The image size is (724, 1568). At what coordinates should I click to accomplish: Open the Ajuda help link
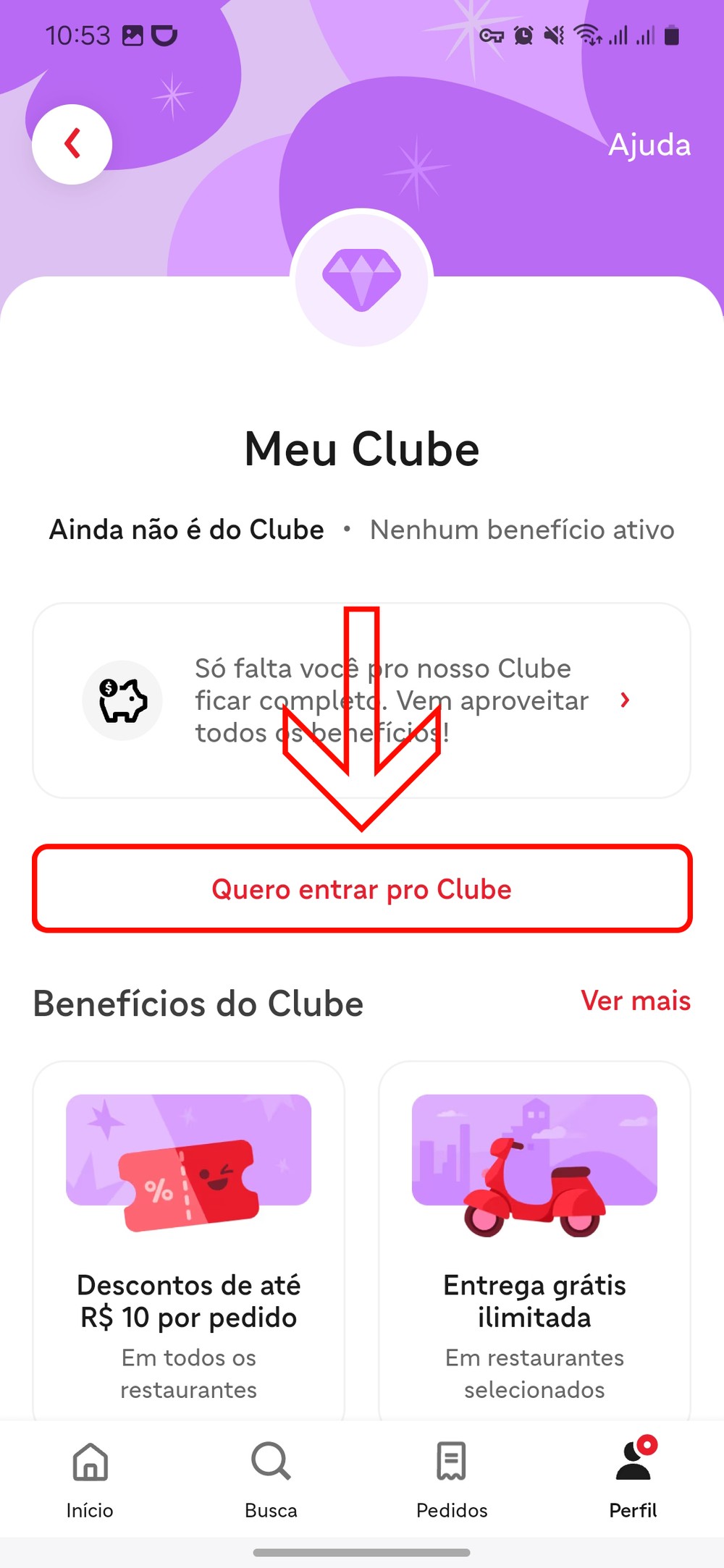click(x=649, y=145)
